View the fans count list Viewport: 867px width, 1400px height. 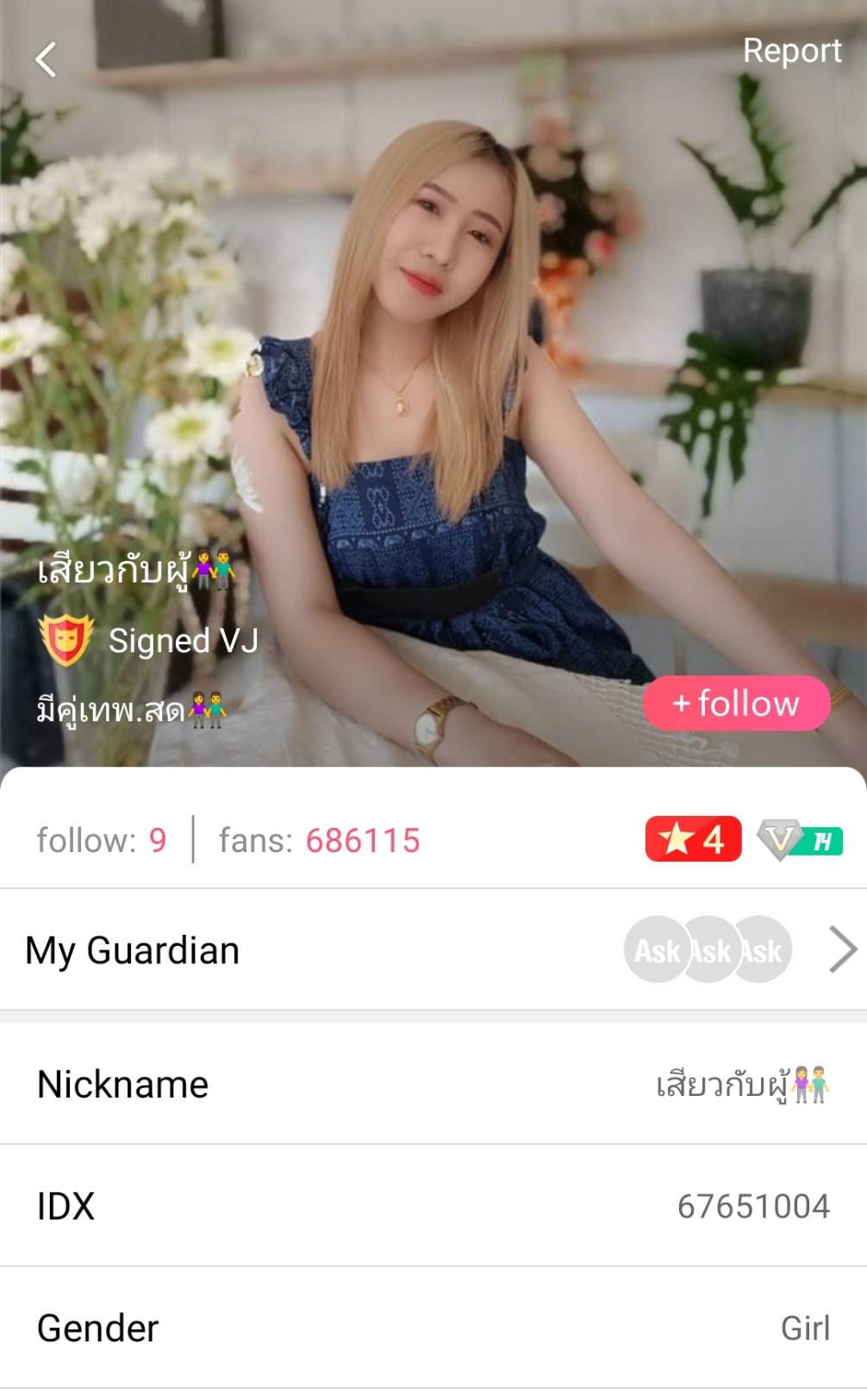(x=319, y=840)
